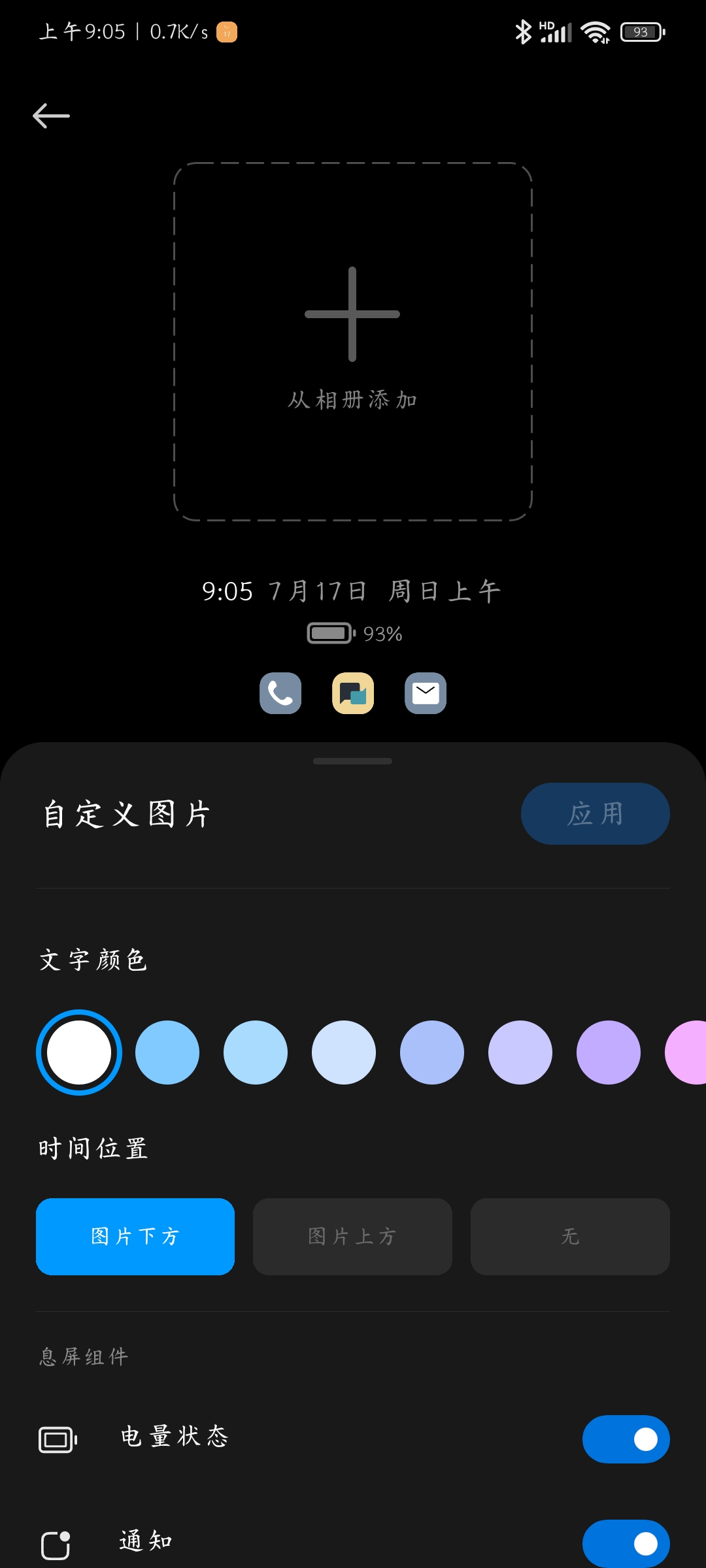This screenshot has height=1568, width=706.
Task: Toggle the 电量状态 battery status switch
Action: point(626,1439)
